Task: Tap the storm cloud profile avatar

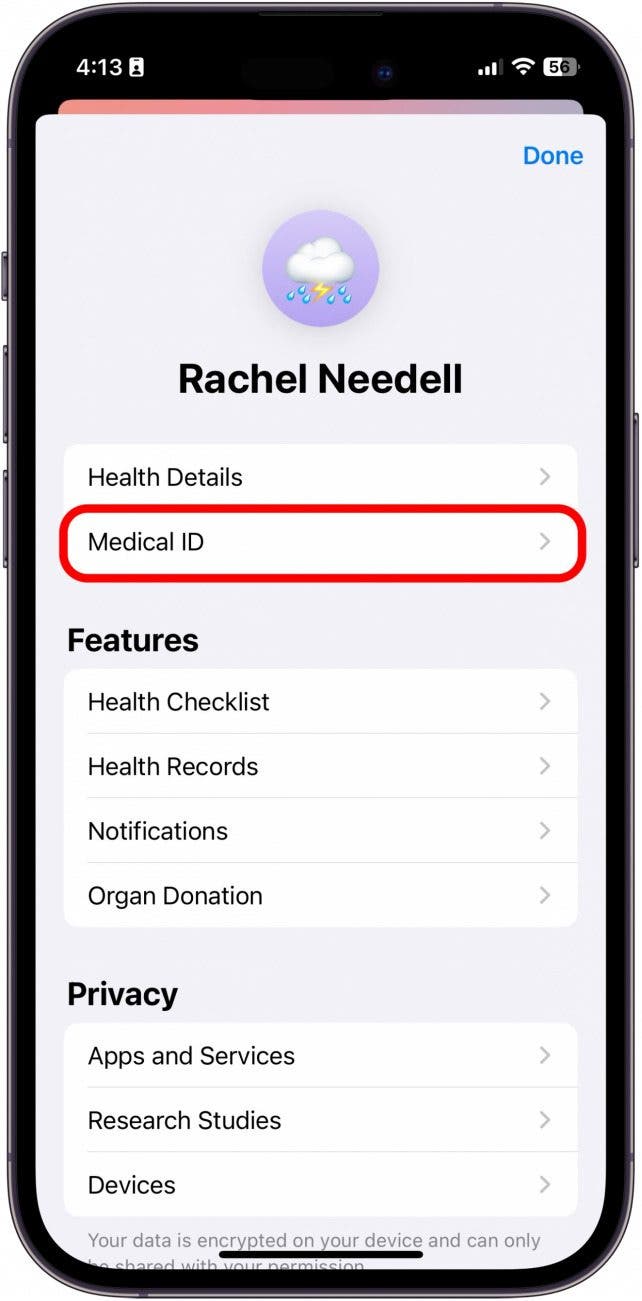Action: (x=320, y=268)
